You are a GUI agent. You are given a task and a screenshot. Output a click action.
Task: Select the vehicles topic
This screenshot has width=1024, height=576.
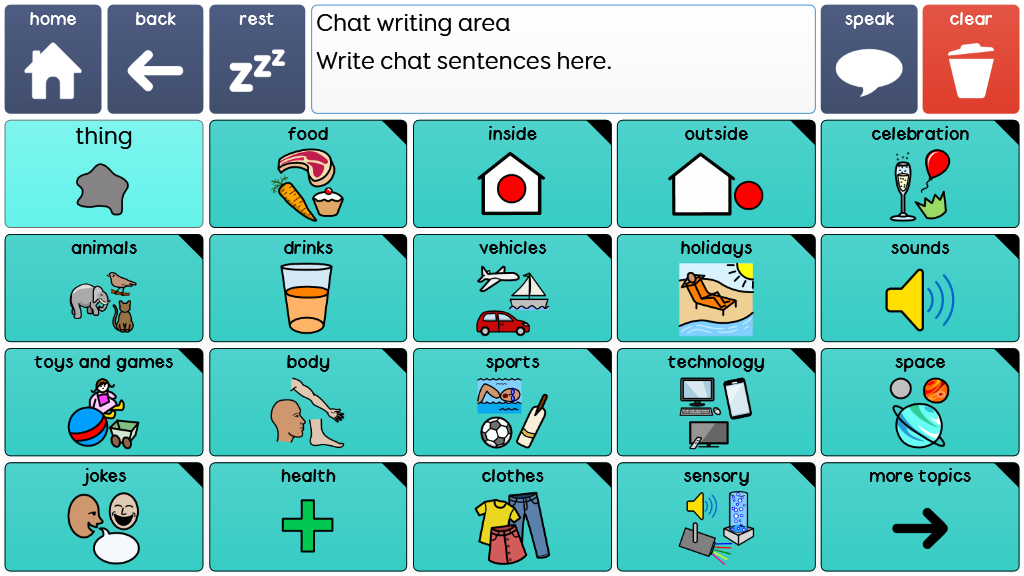tap(512, 288)
